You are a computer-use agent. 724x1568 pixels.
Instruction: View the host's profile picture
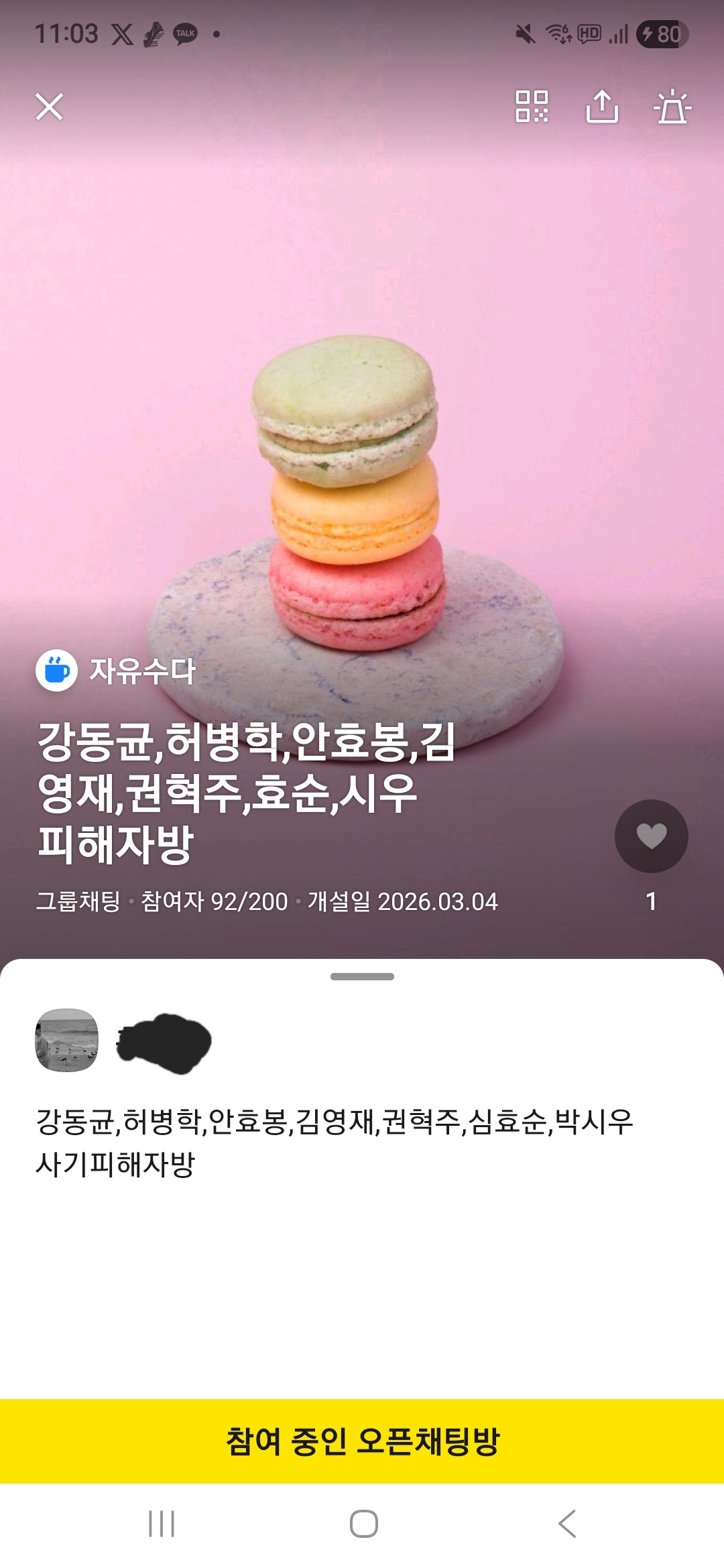66,1040
